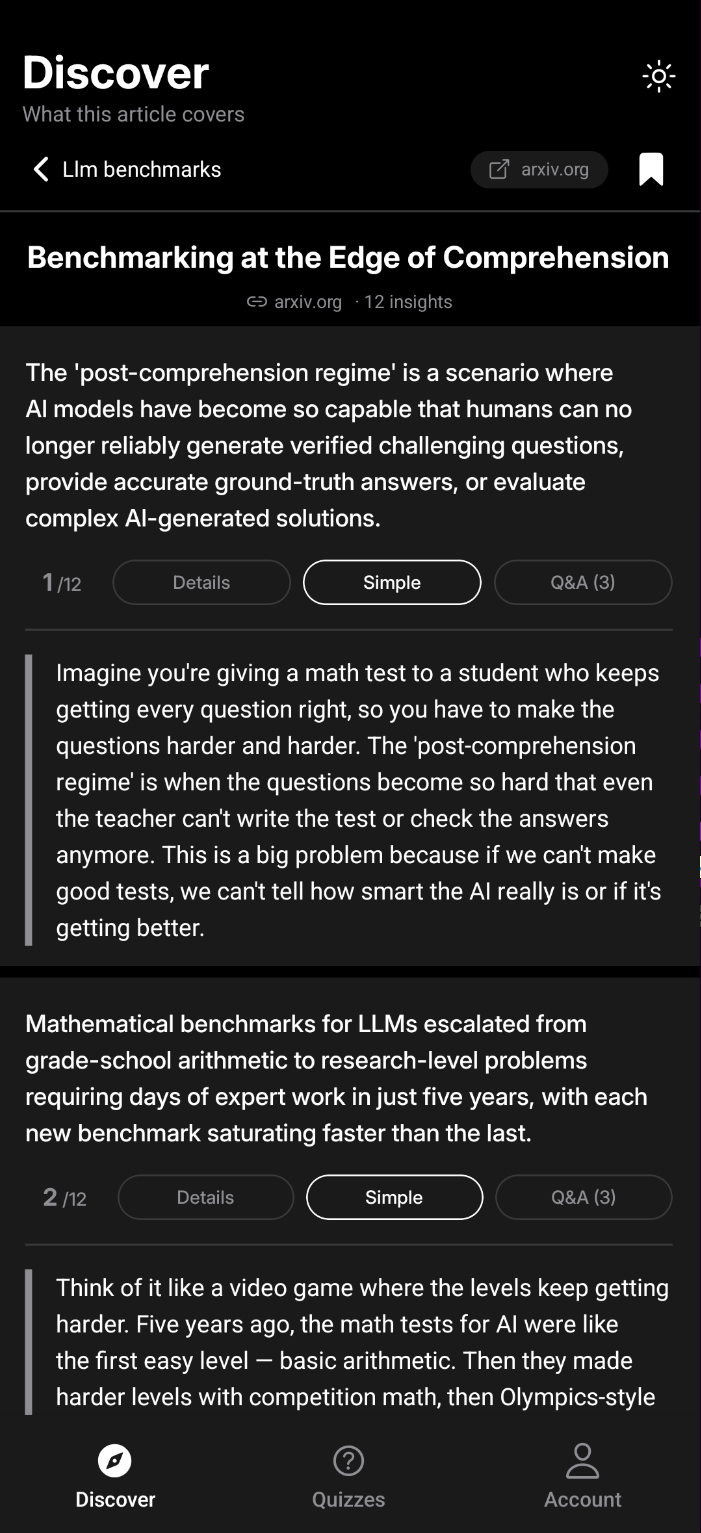Screen dimensions: 701x1533
Task: Go back to Llm benchmarks
Action: pos(127,170)
